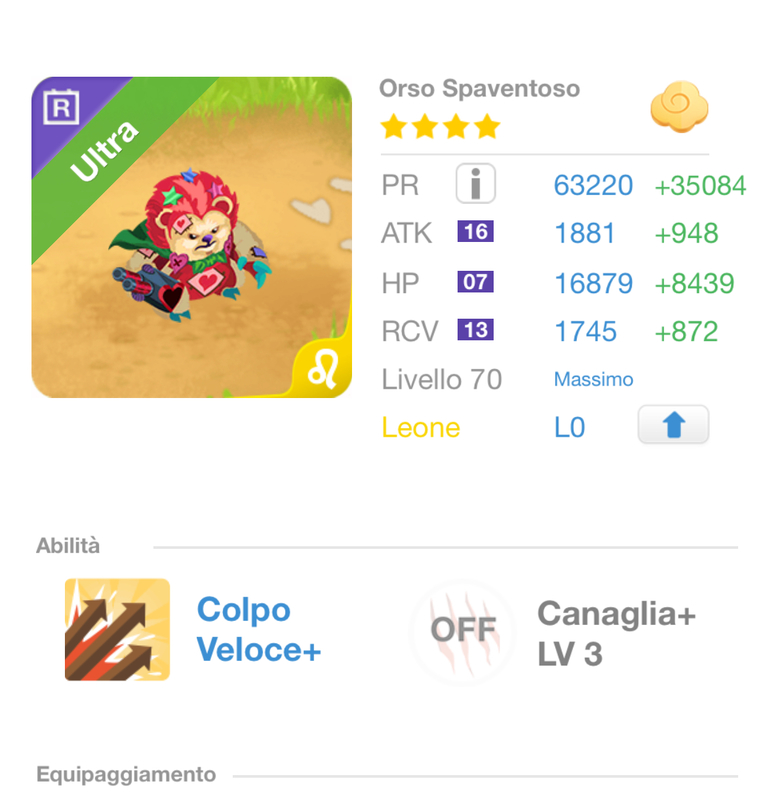Select the Colpo Veloce+ ability
The height and width of the screenshot is (800, 767).
pyautogui.click(x=117, y=630)
